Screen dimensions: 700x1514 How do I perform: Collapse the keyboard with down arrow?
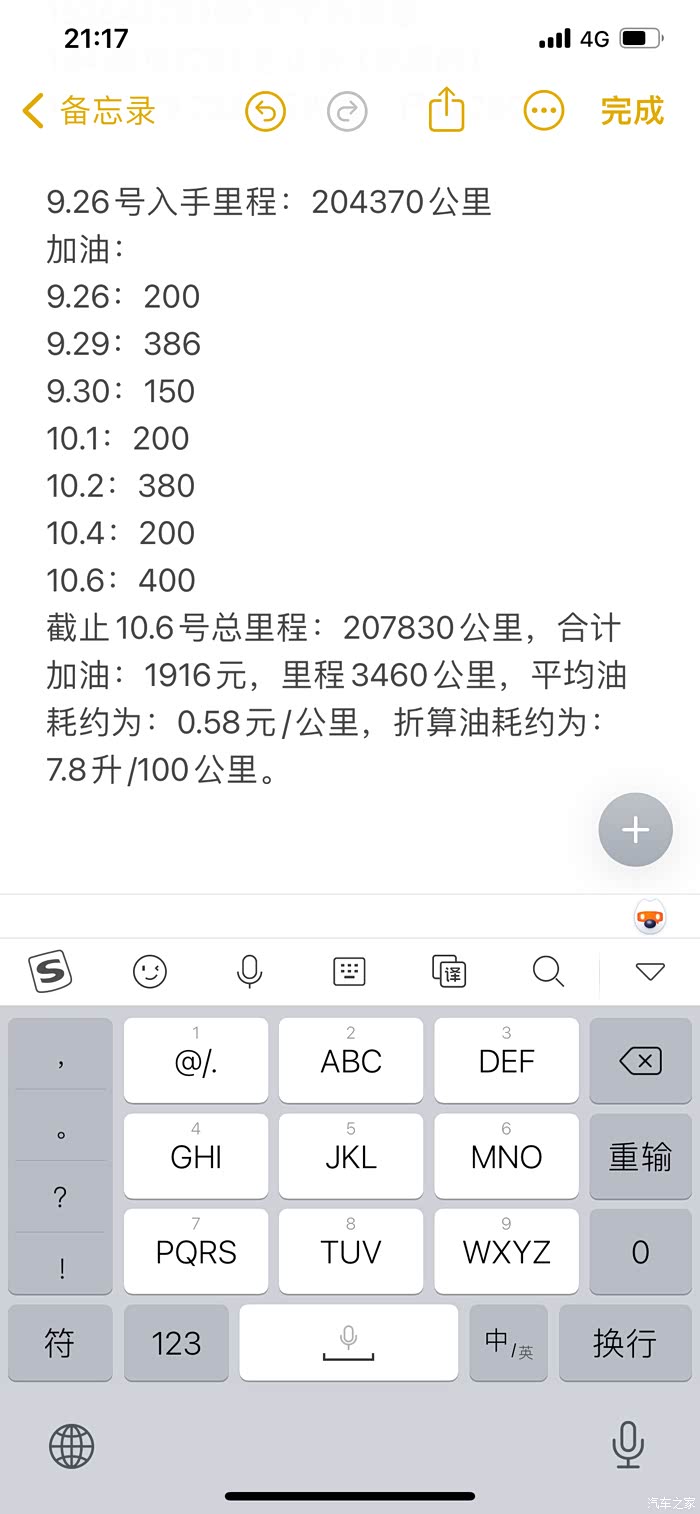pyautogui.click(x=650, y=971)
